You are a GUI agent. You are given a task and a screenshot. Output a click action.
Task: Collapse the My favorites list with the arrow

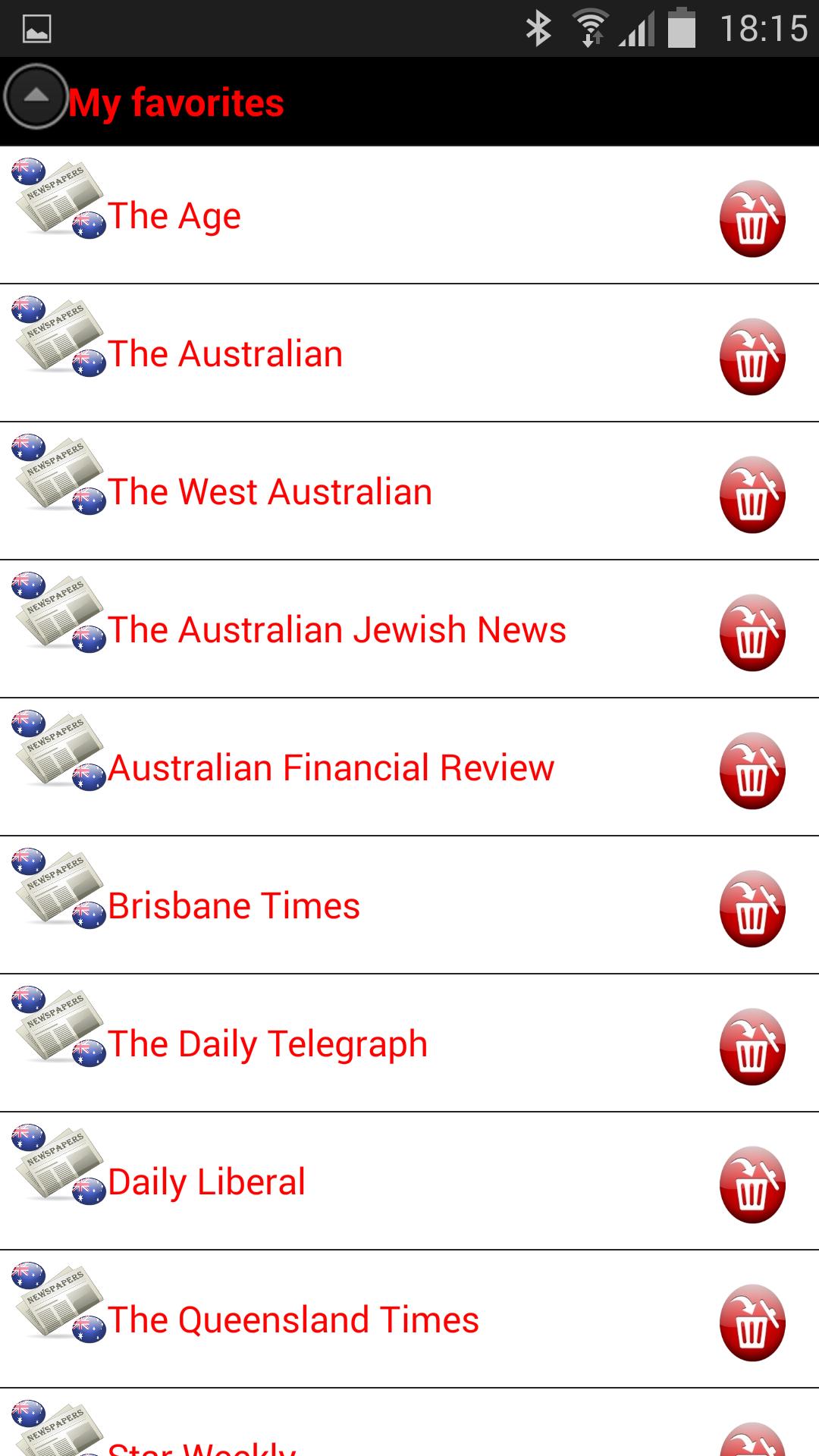click(x=35, y=97)
